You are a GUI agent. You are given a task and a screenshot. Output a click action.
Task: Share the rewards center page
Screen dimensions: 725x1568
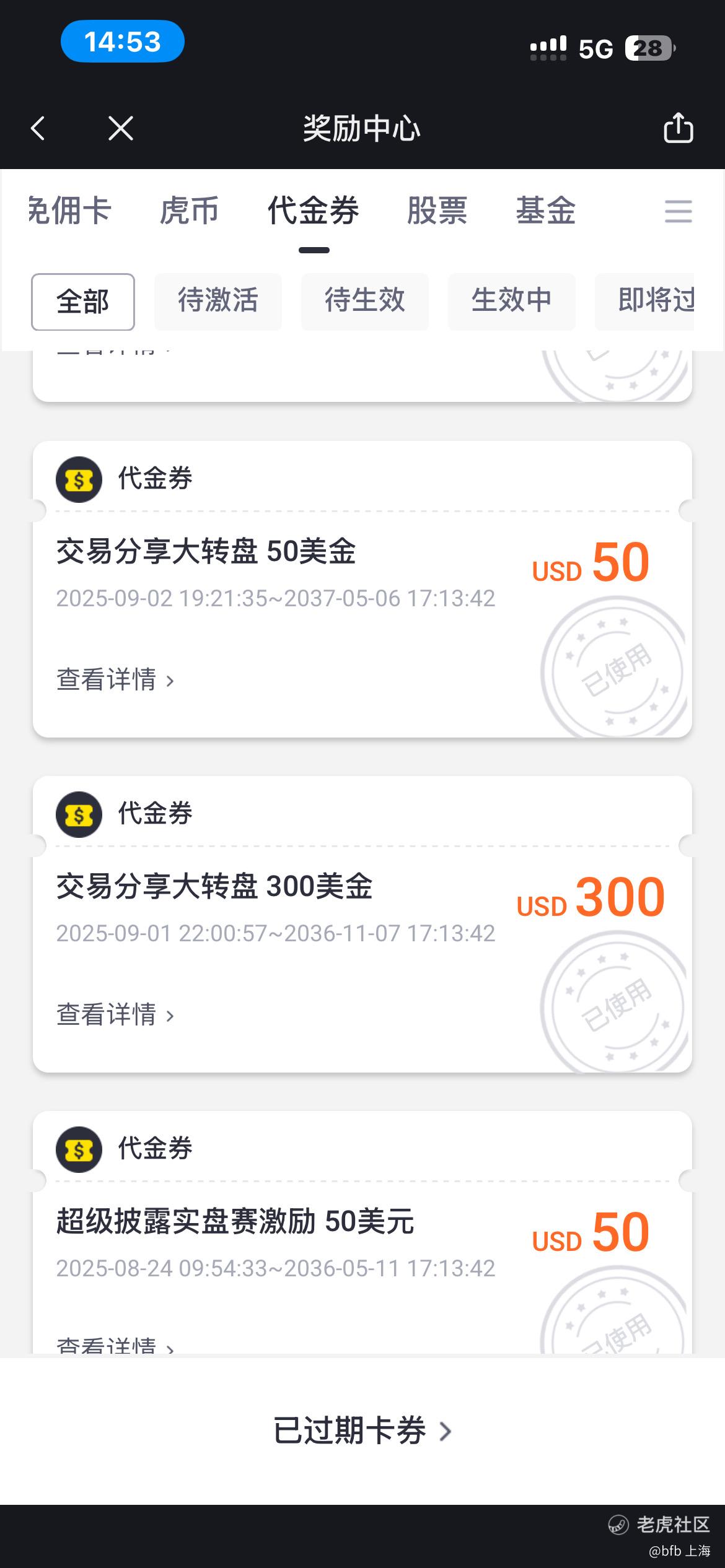pyautogui.click(x=678, y=128)
